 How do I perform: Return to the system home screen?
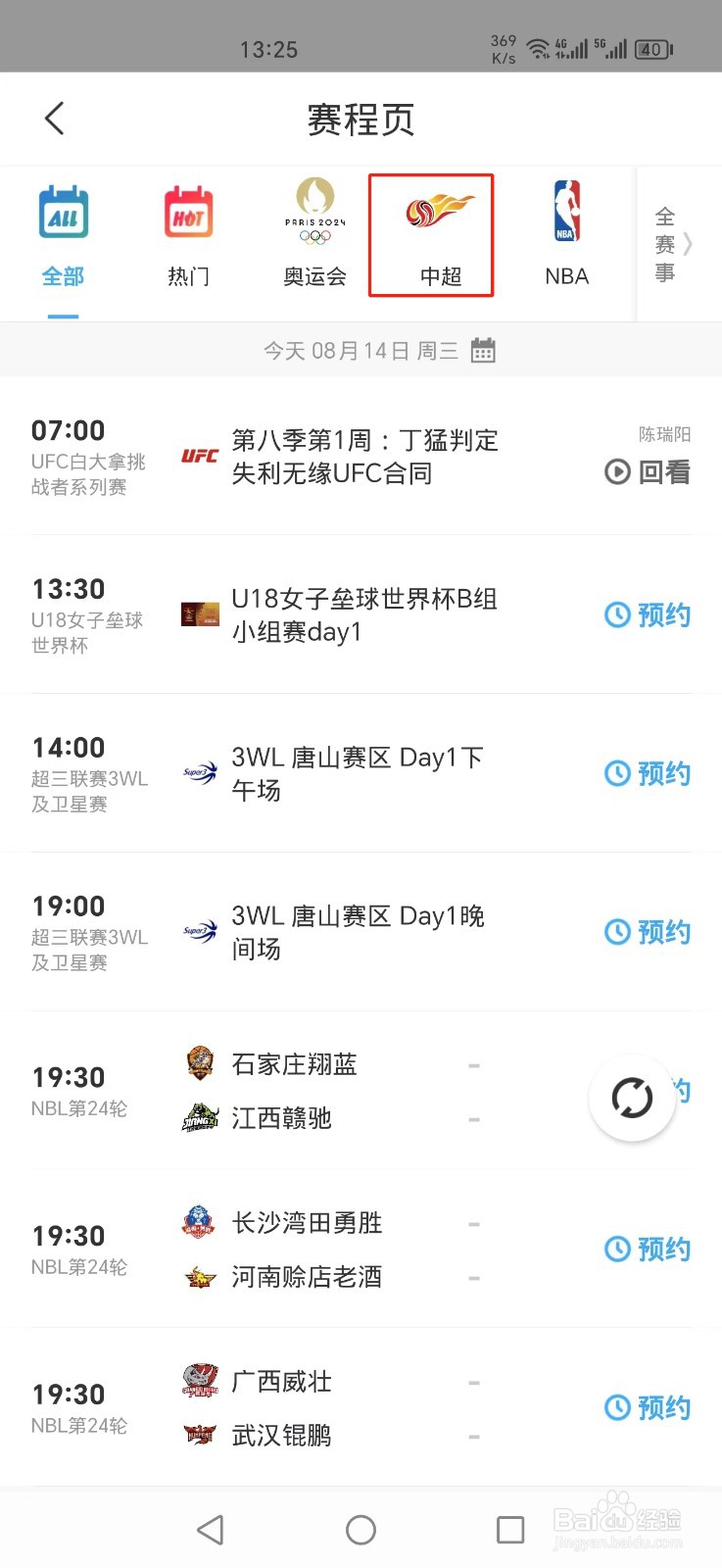[x=361, y=1530]
